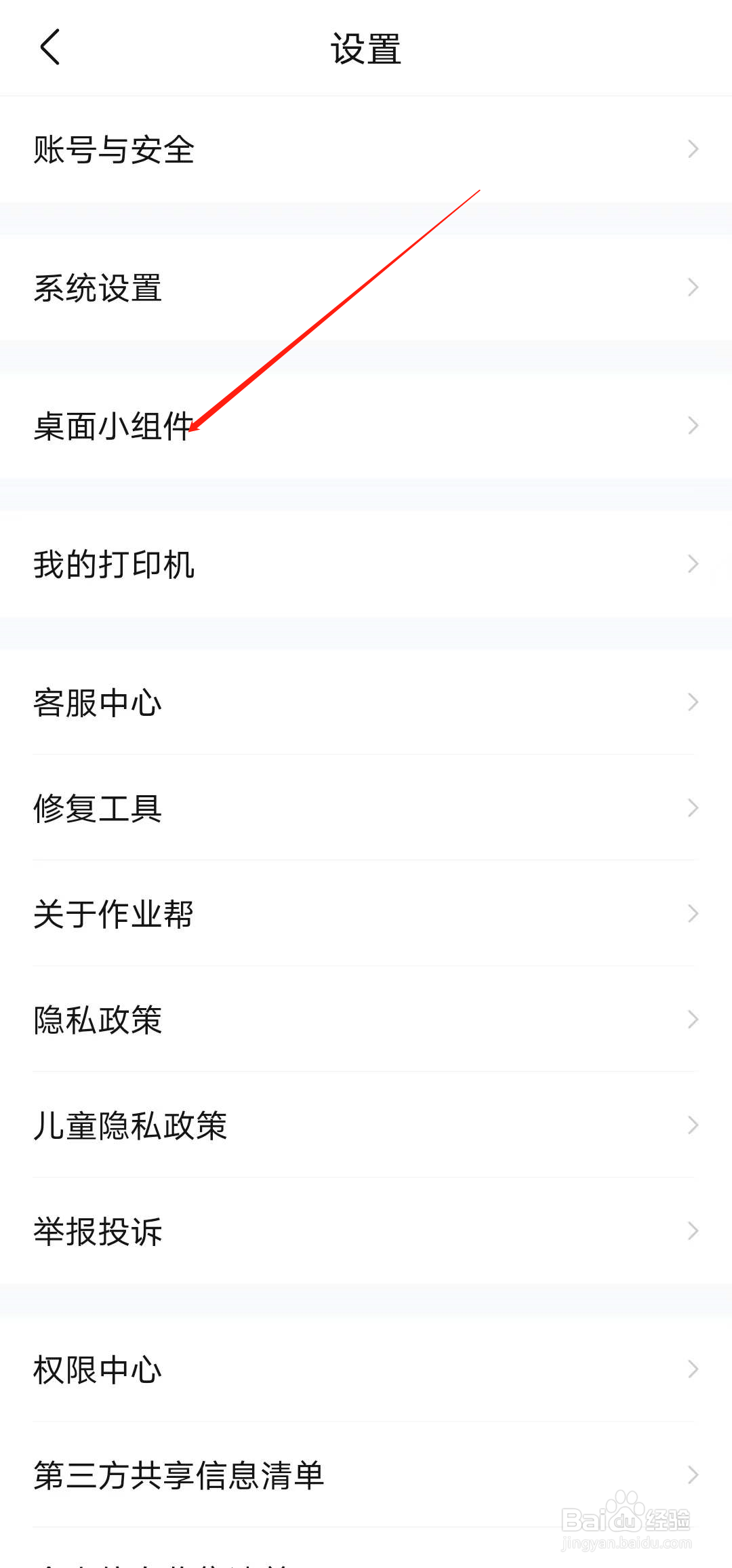732x1568 pixels.
Task: Expand 桌面小组件 via its right arrow
Action: click(x=691, y=426)
